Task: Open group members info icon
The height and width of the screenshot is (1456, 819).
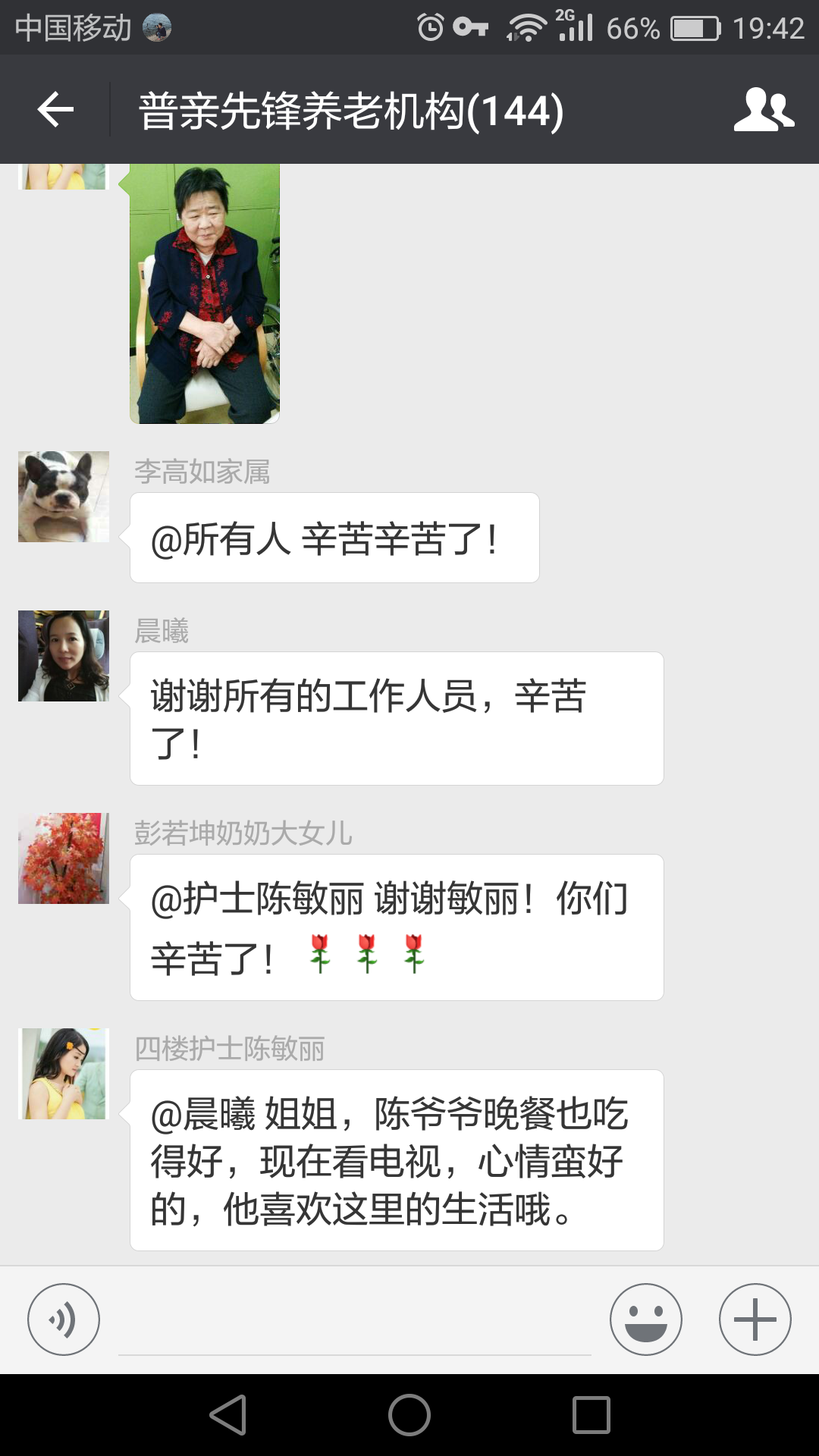Action: tap(763, 111)
